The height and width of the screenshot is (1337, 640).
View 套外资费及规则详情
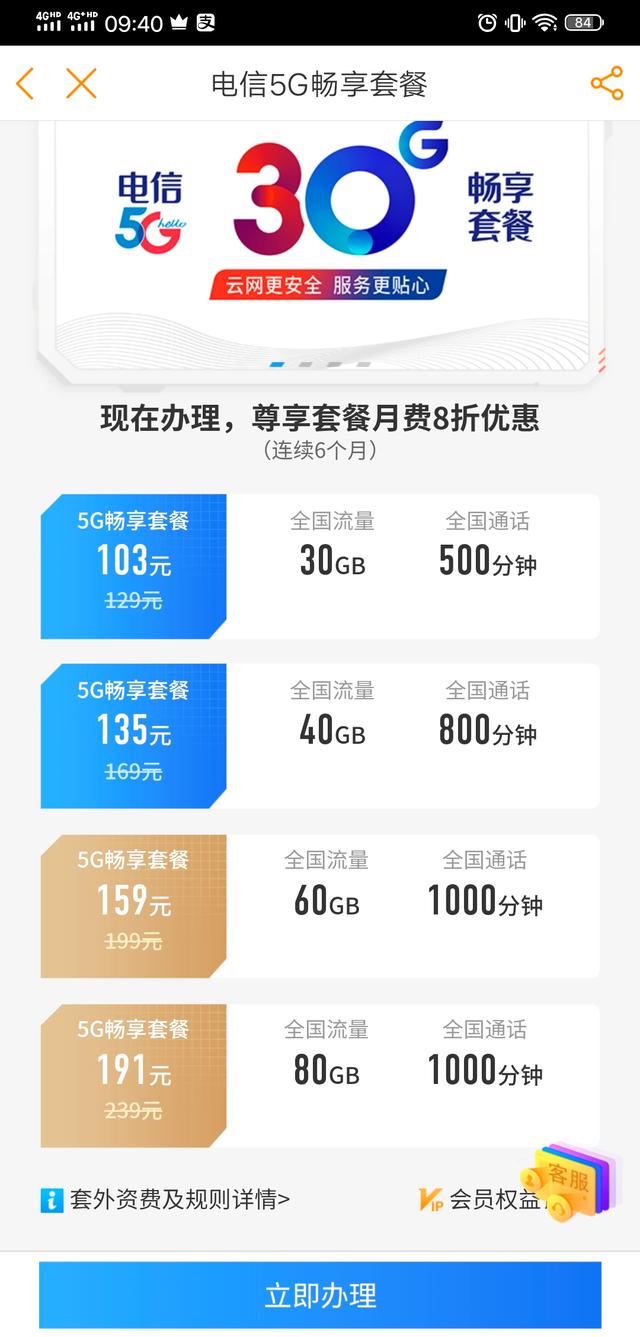coord(168,1199)
